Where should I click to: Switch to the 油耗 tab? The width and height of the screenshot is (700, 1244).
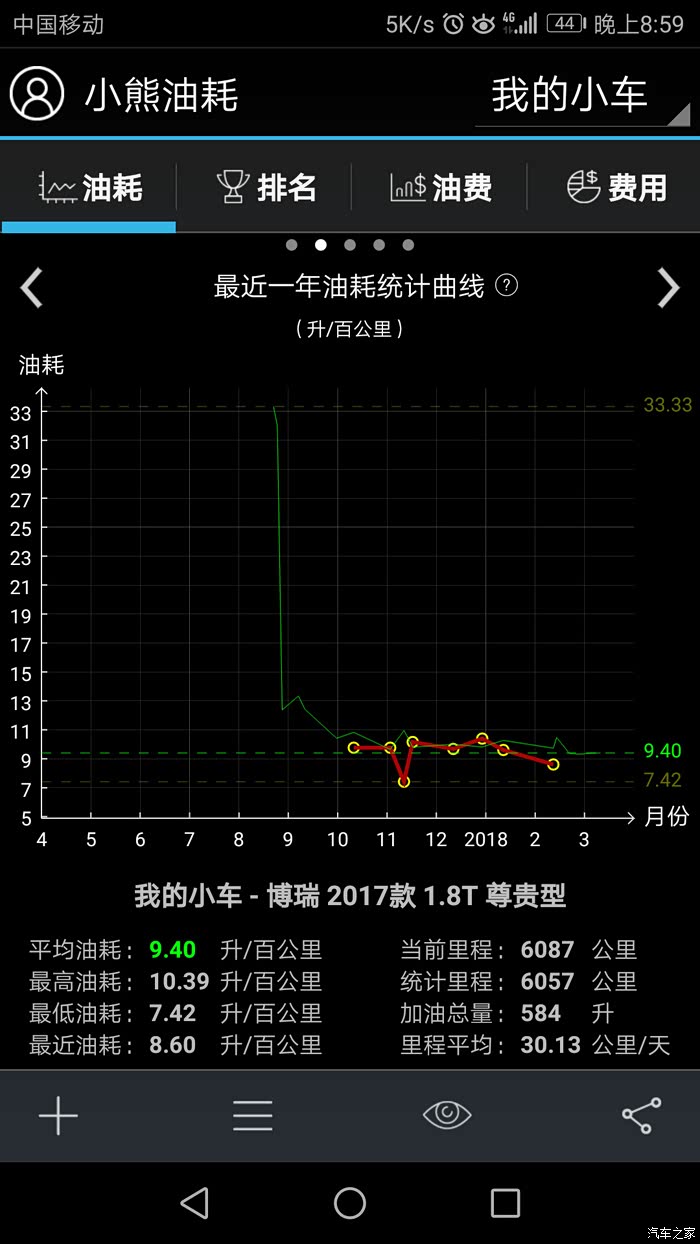pos(90,187)
